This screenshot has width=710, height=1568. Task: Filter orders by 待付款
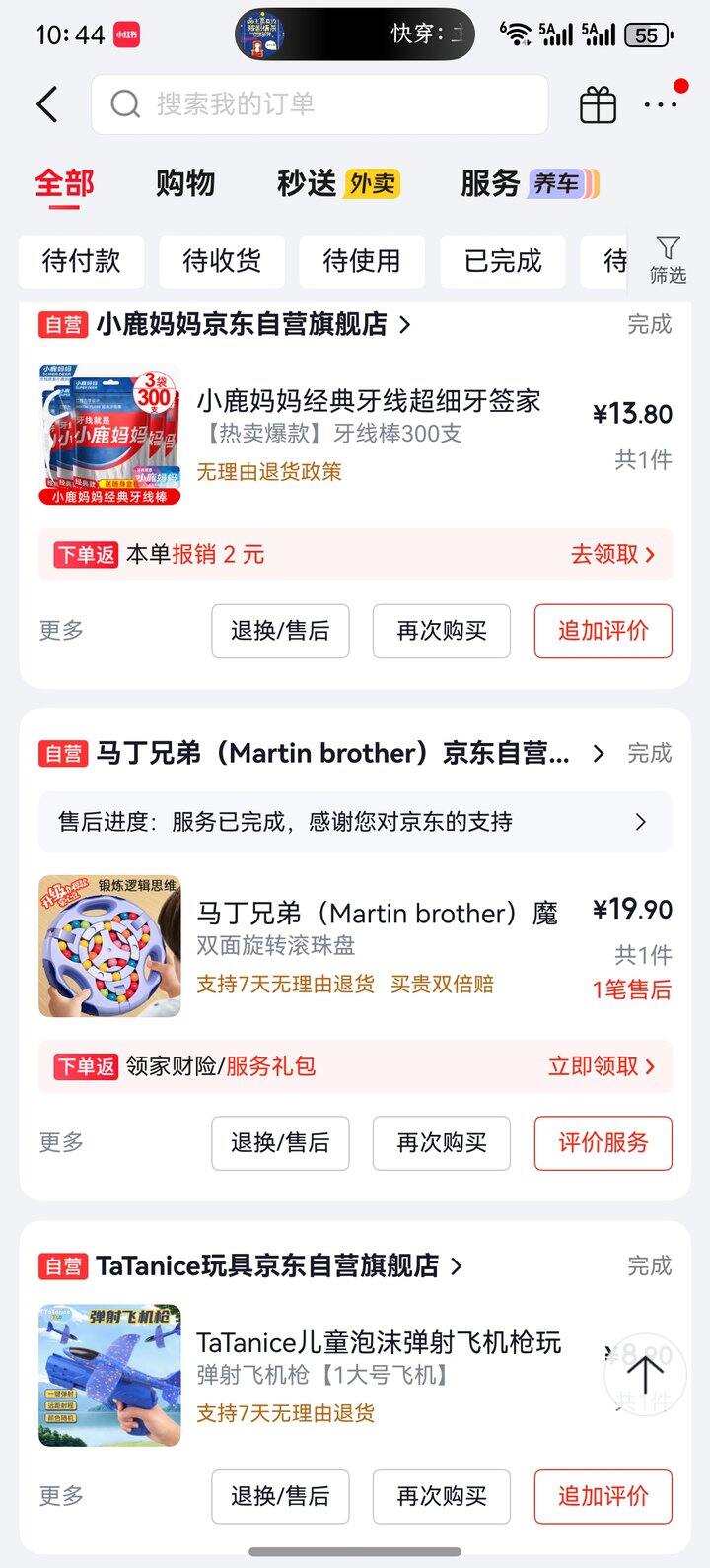(82, 261)
